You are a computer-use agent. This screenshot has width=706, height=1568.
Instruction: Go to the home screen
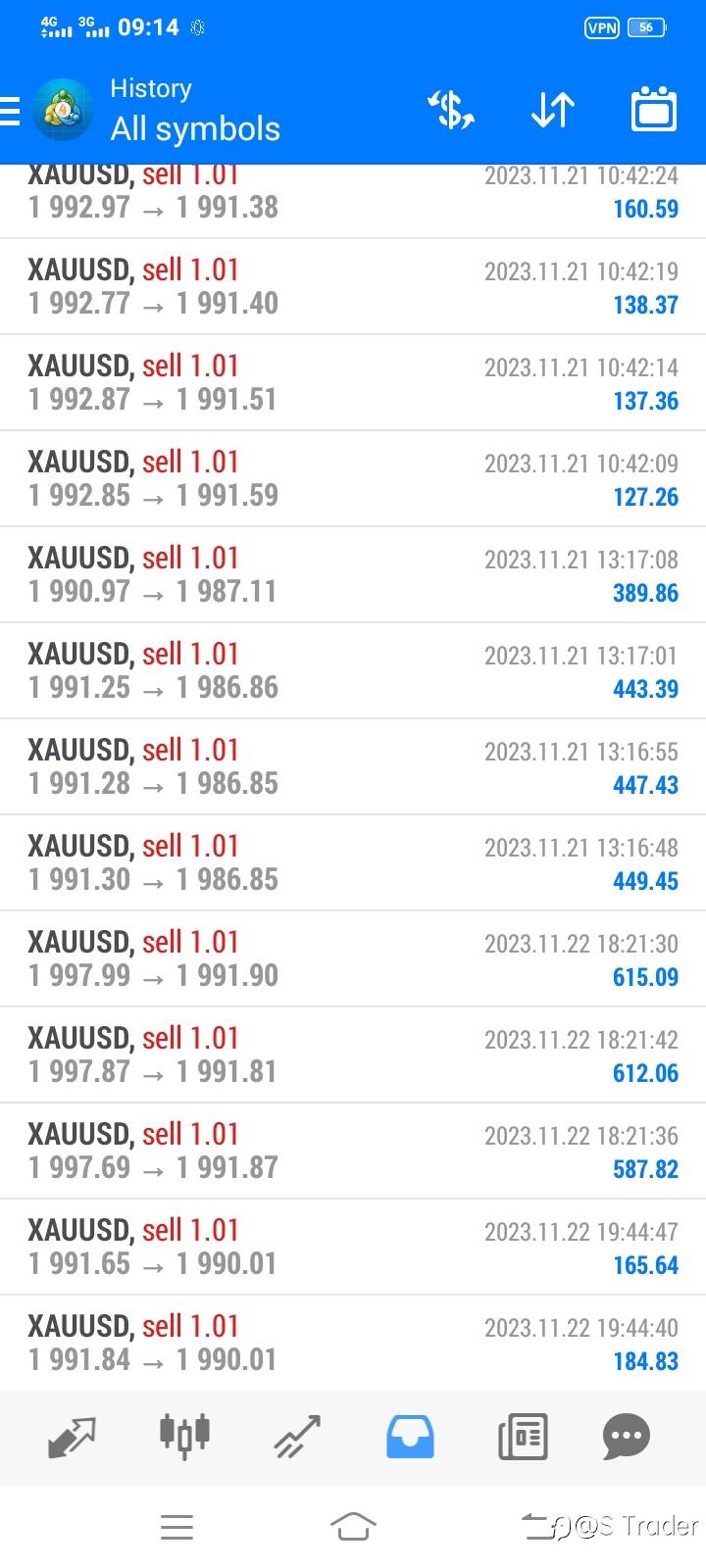click(x=353, y=1526)
